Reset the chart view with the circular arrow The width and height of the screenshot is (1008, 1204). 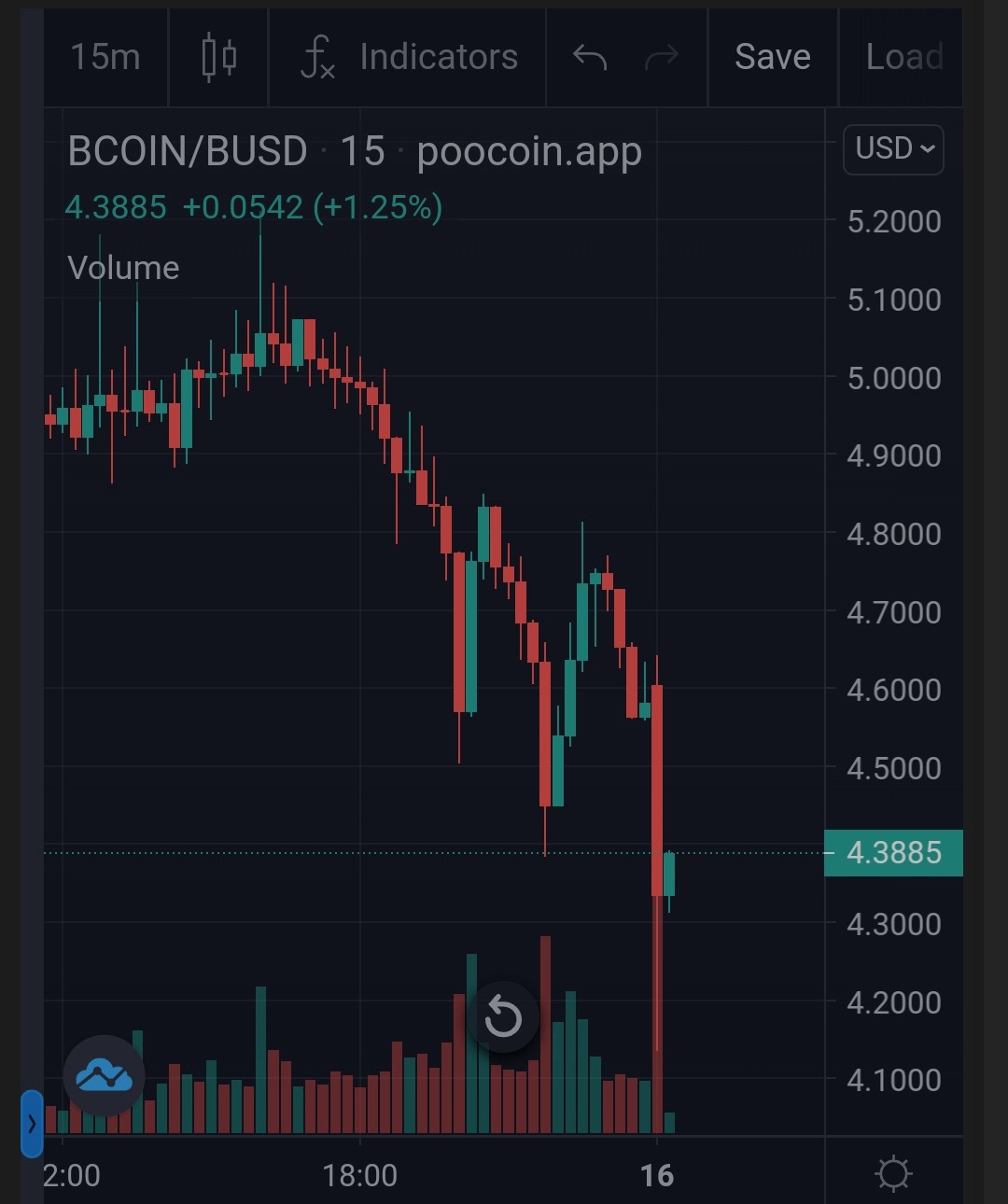[503, 1016]
